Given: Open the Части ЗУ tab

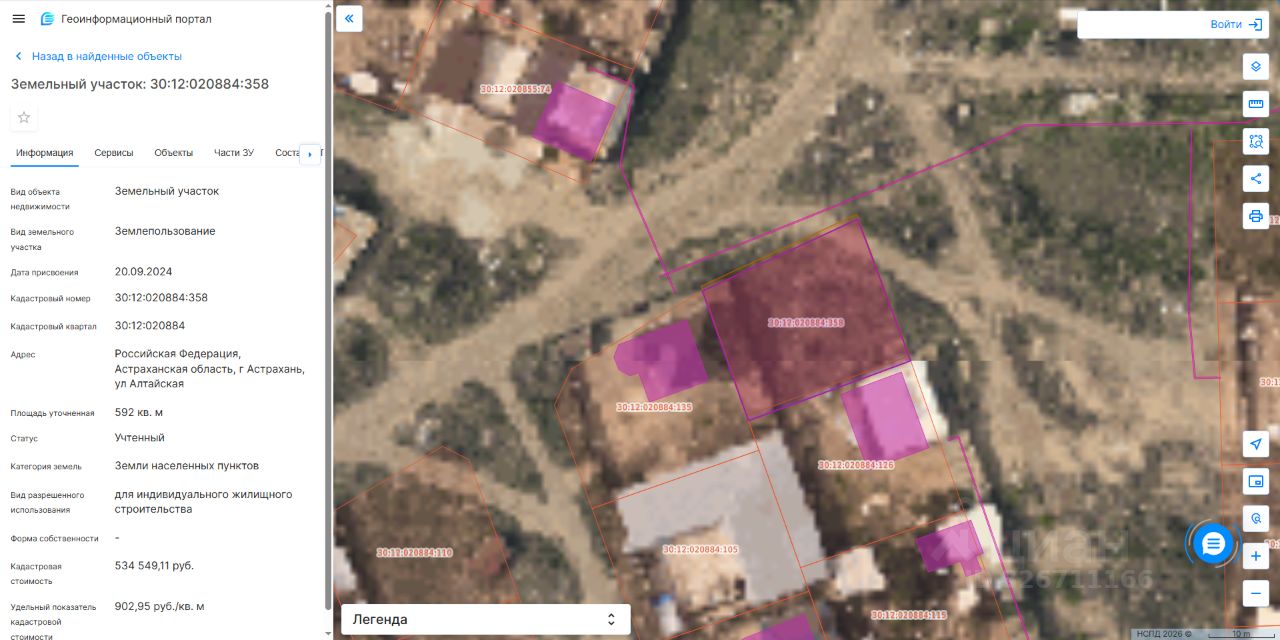Looking at the screenshot, I should click(234, 153).
